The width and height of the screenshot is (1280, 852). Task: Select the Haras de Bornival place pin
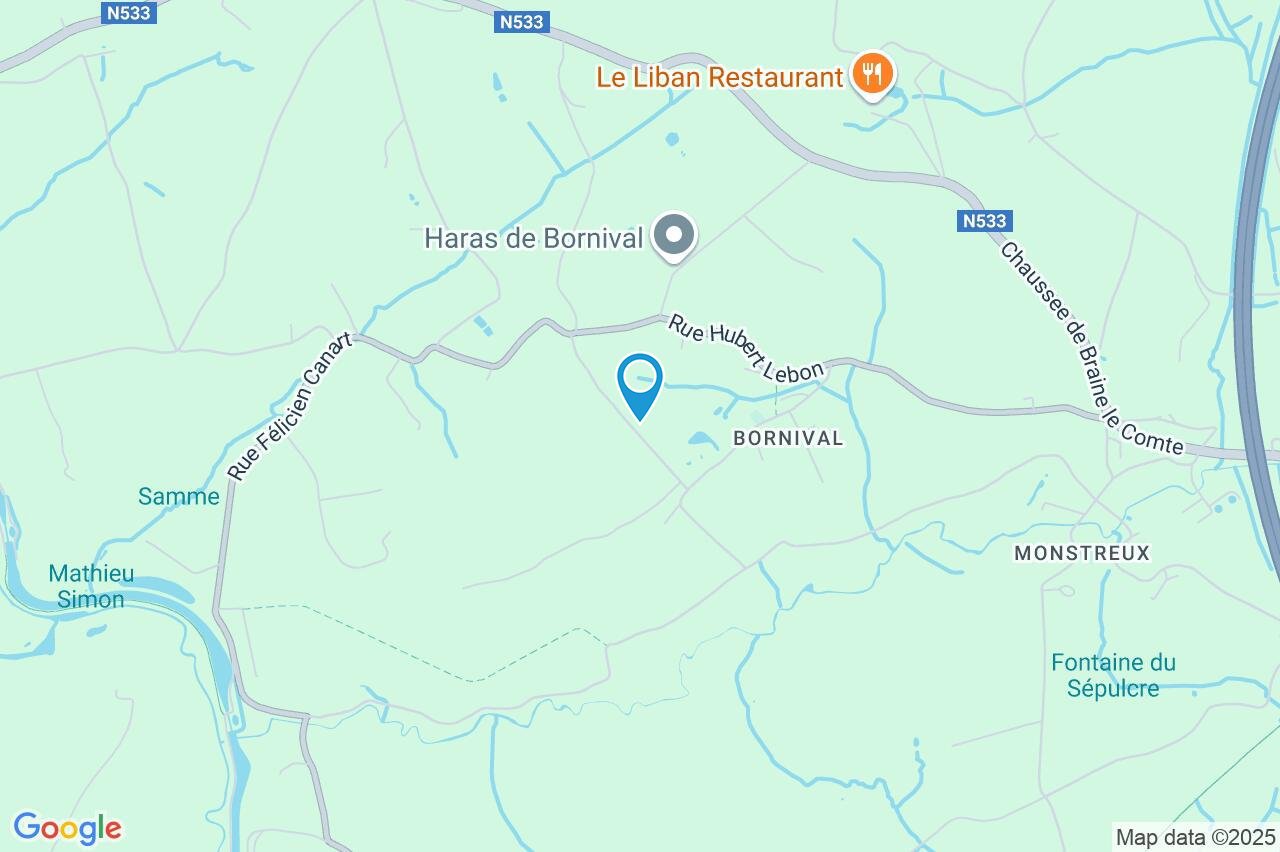pyautogui.click(x=674, y=236)
